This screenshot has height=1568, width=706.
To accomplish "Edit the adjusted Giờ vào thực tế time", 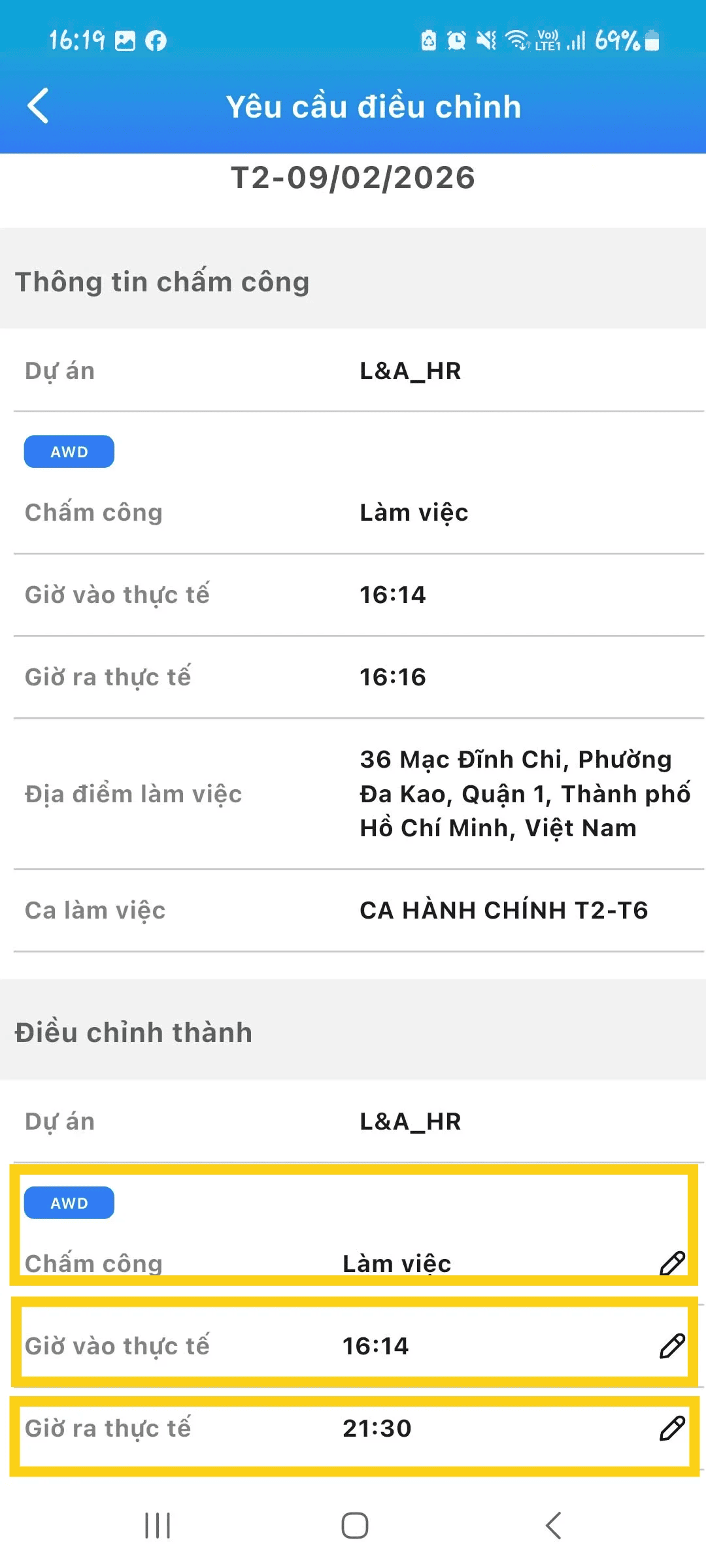I will 671,1346.
